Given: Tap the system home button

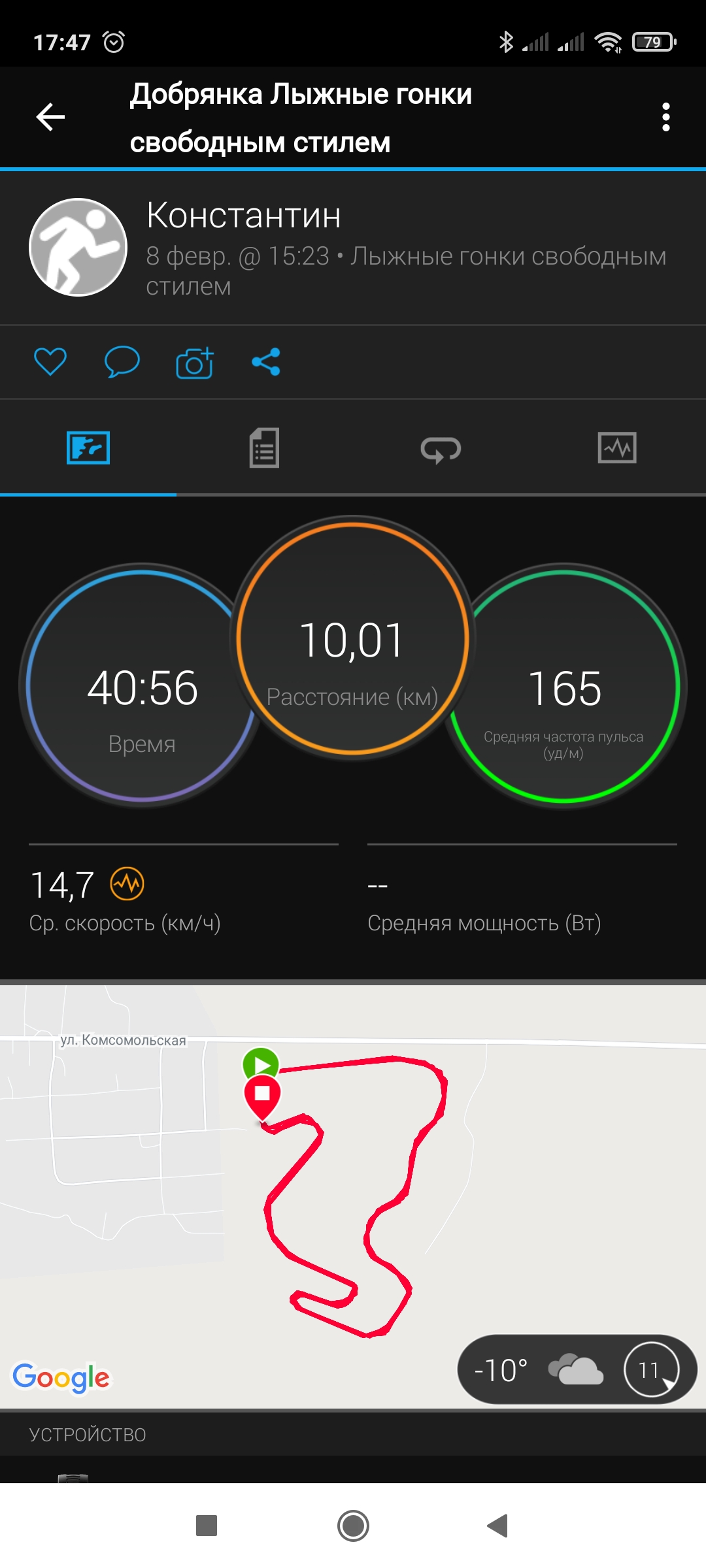Looking at the screenshot, I should point(353,1526).
